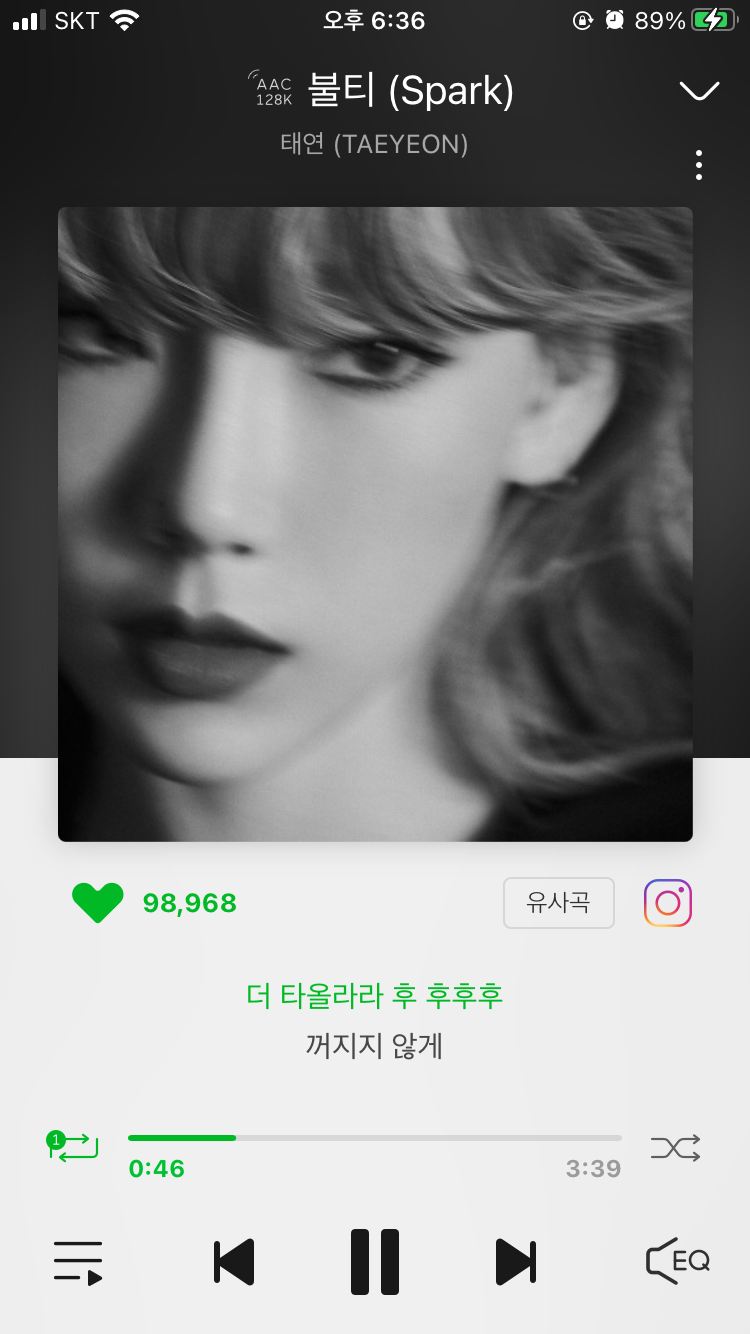Pause the current song
The height and width of the screenshot is (1334, 750).
[x=375, y=1262]
